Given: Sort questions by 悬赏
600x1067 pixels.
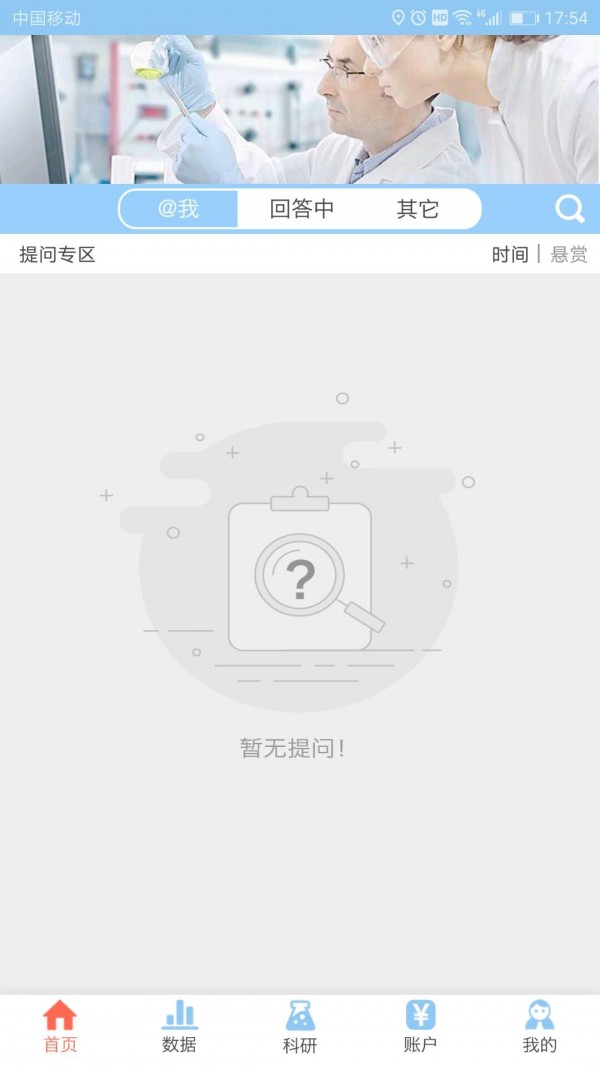Looking at the screenshot, I should (x=569, y=254).
